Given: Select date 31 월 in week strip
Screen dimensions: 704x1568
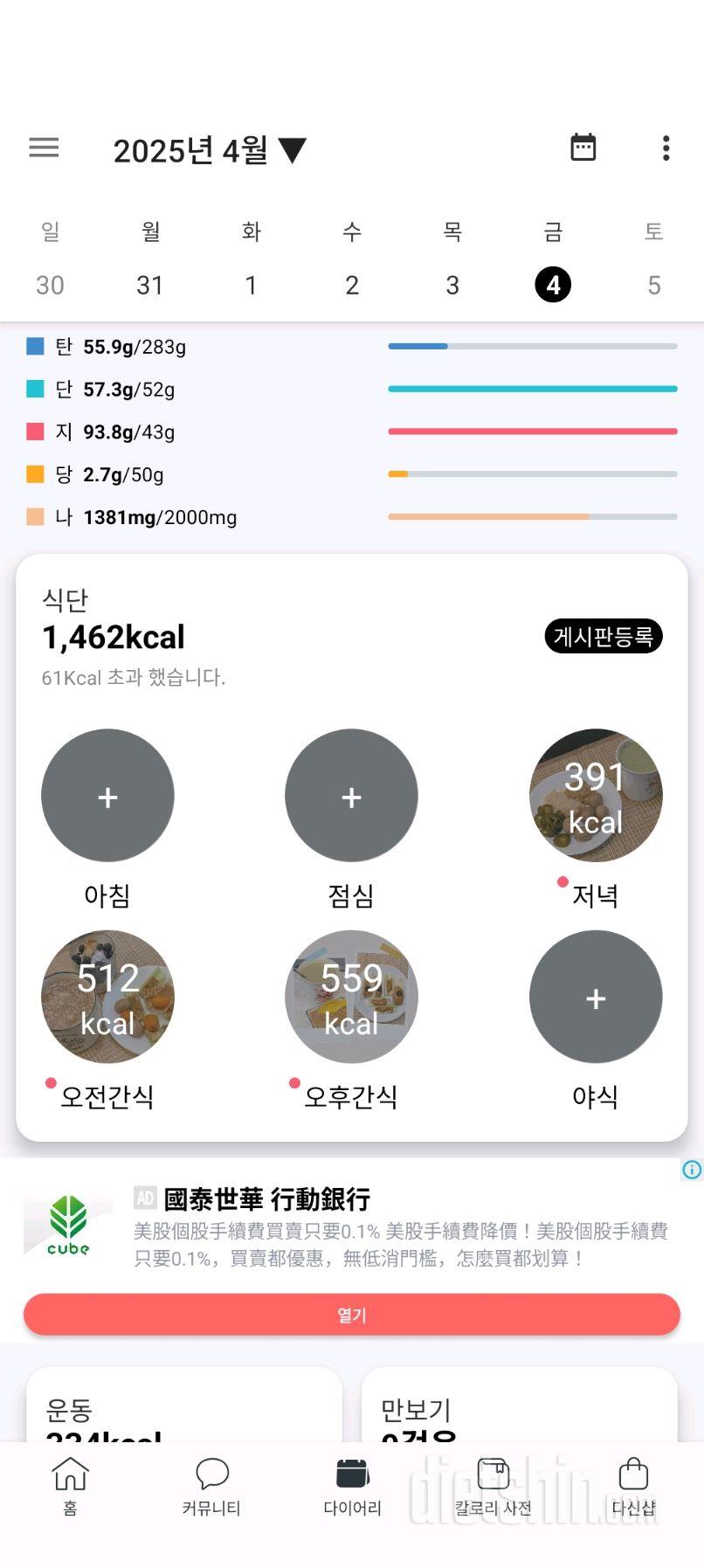Looking at the screenshot, I should (x=150, y=285).
